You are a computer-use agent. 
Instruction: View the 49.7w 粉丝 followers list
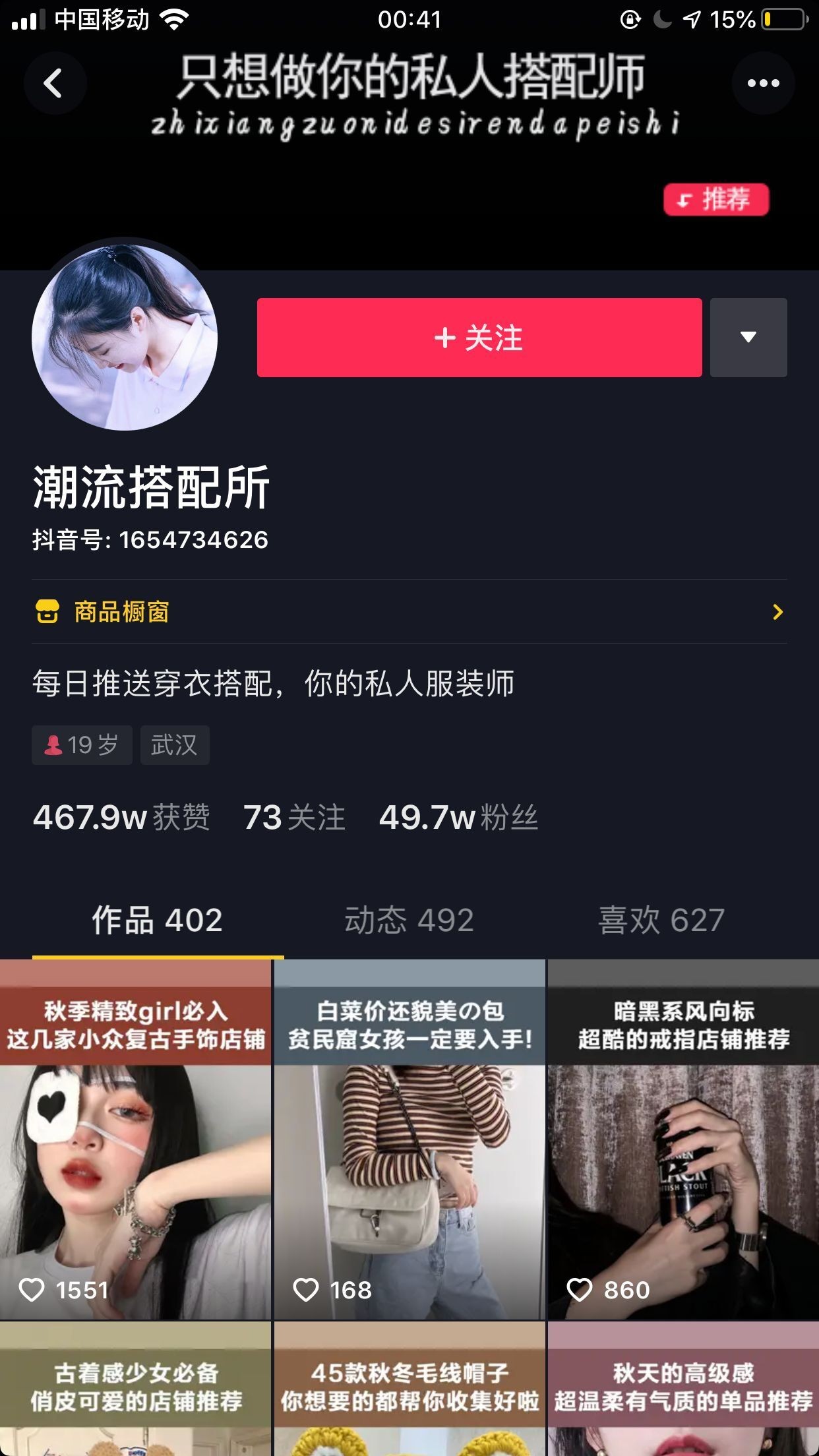click(458, 818)
